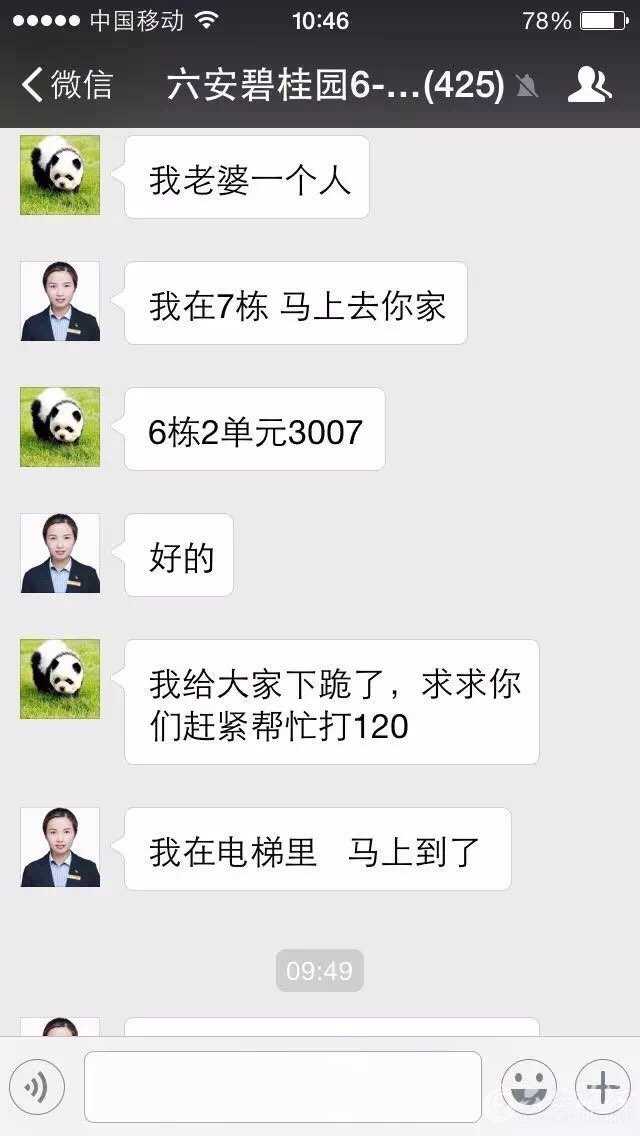Screen dimensions: 640x1136
Task: Open the group members info icon
Action: 588,85
